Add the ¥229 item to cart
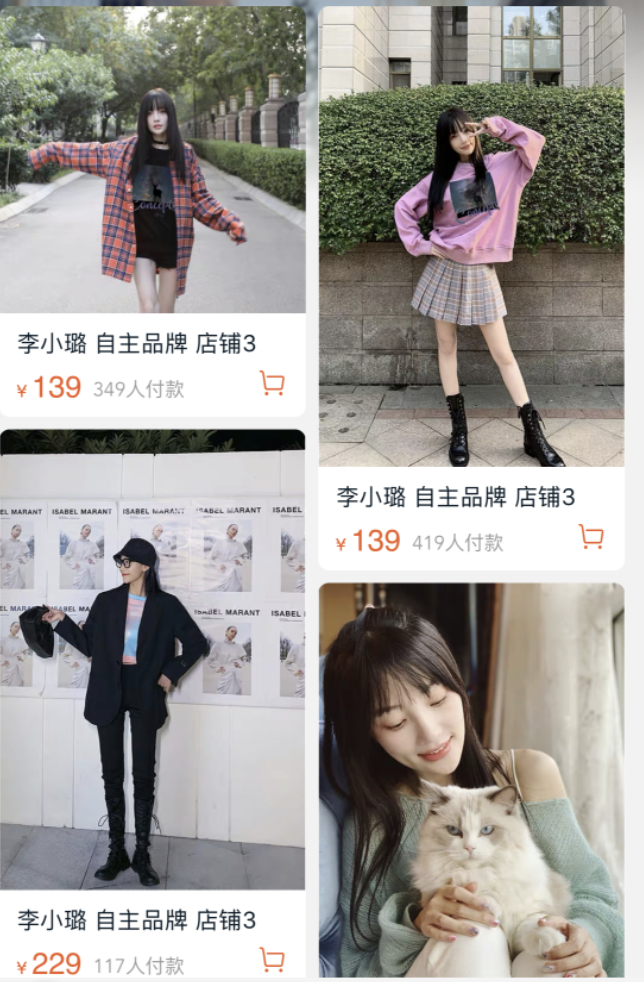This screenshot has height=982, width=644. [272, 960]
